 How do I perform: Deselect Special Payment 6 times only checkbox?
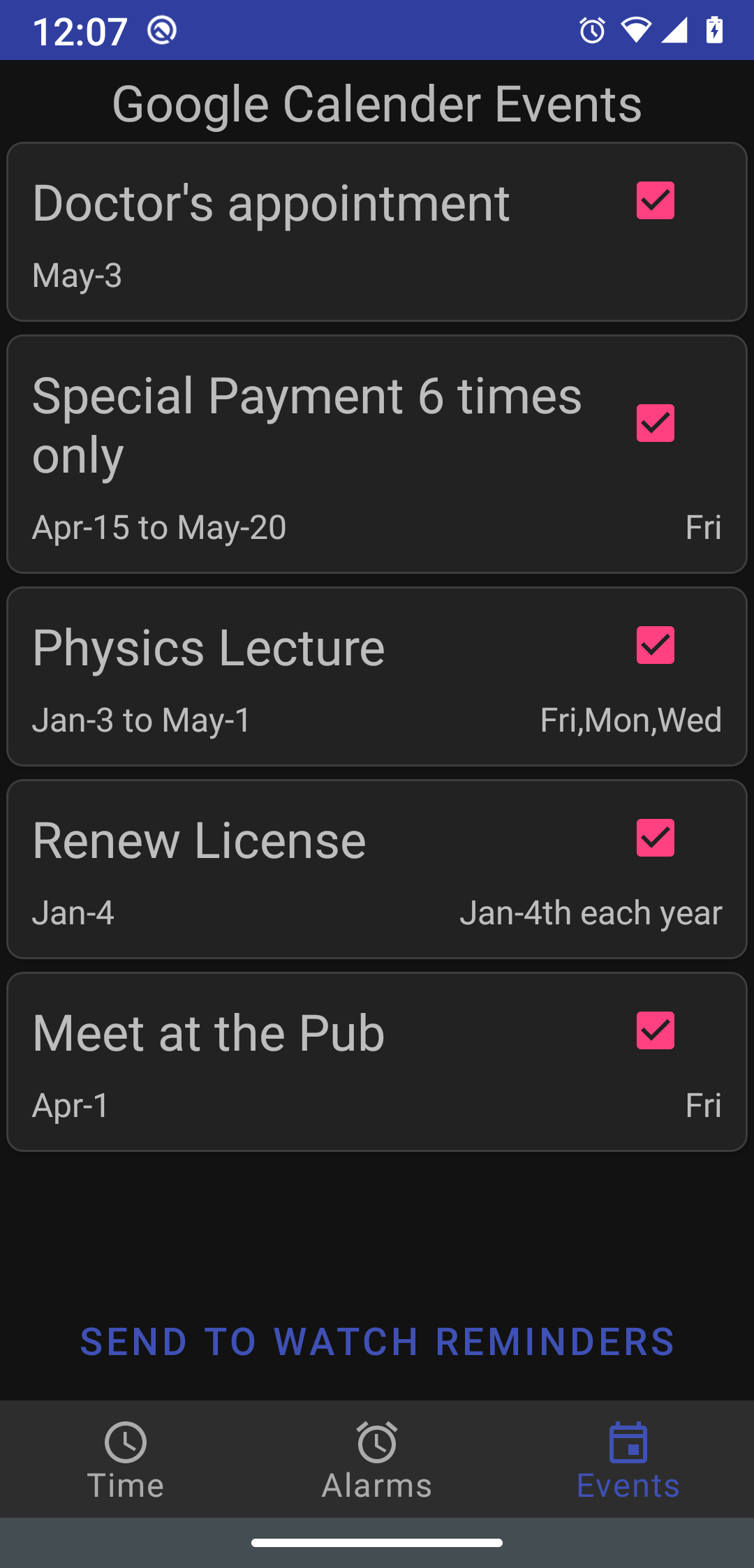click(x=655, y=423)
